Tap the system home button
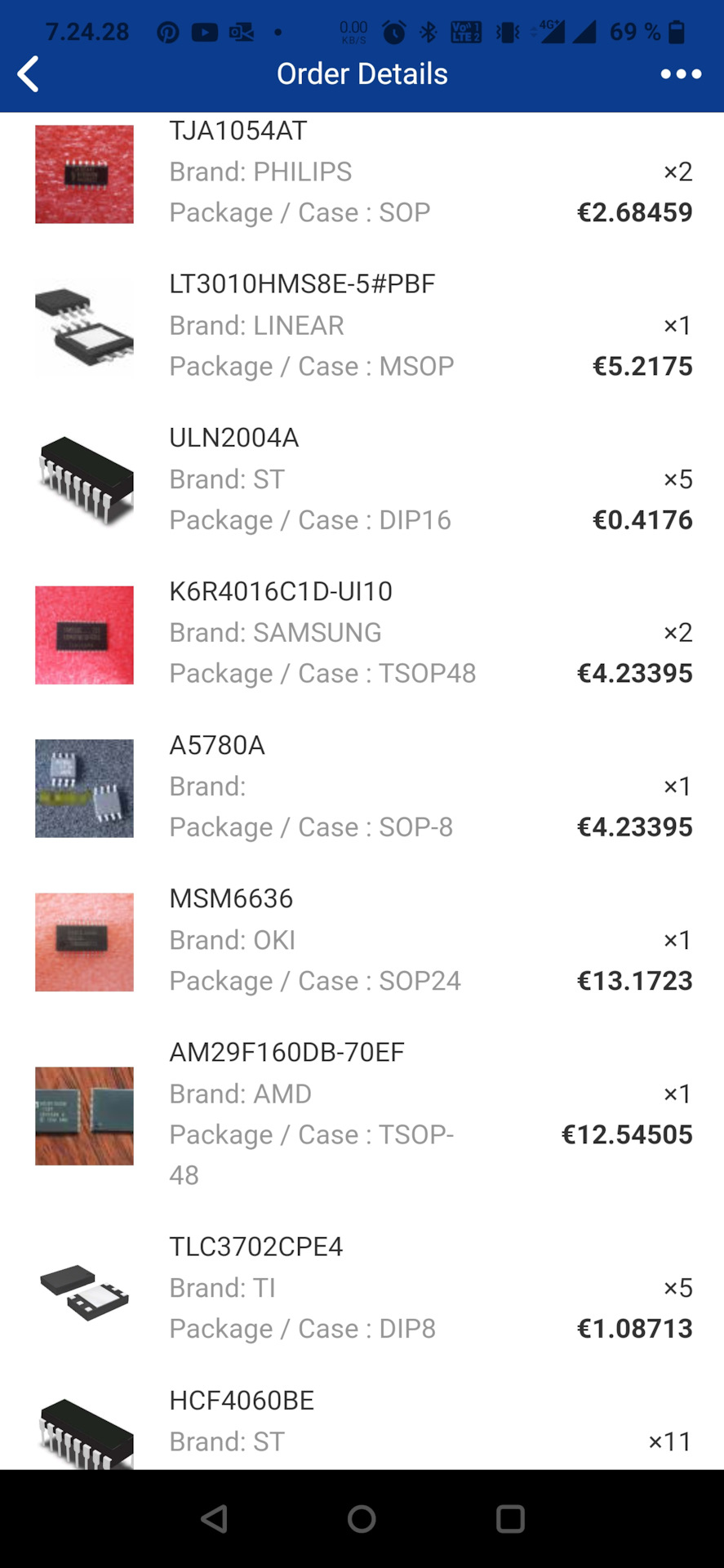Screen dimensions: 724x1568 tap(362, 1519)
